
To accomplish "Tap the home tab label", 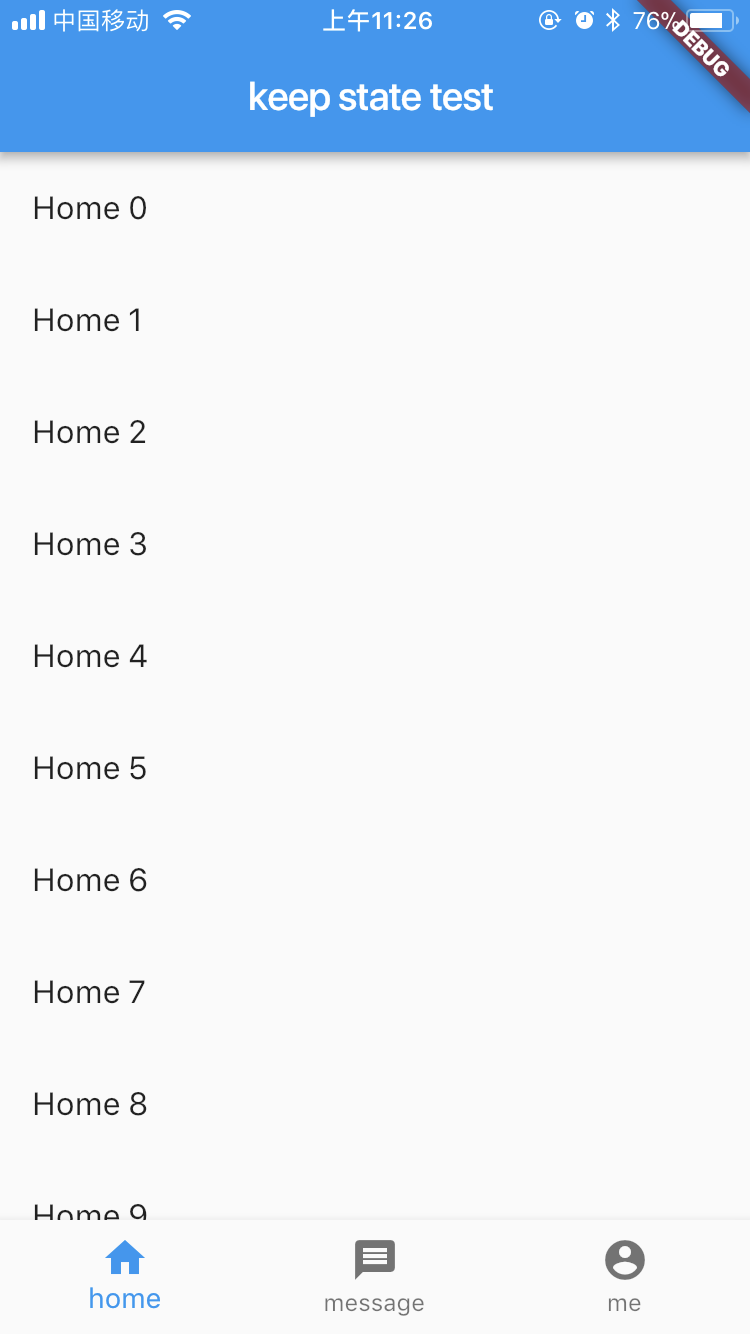I will [124, 1298].
